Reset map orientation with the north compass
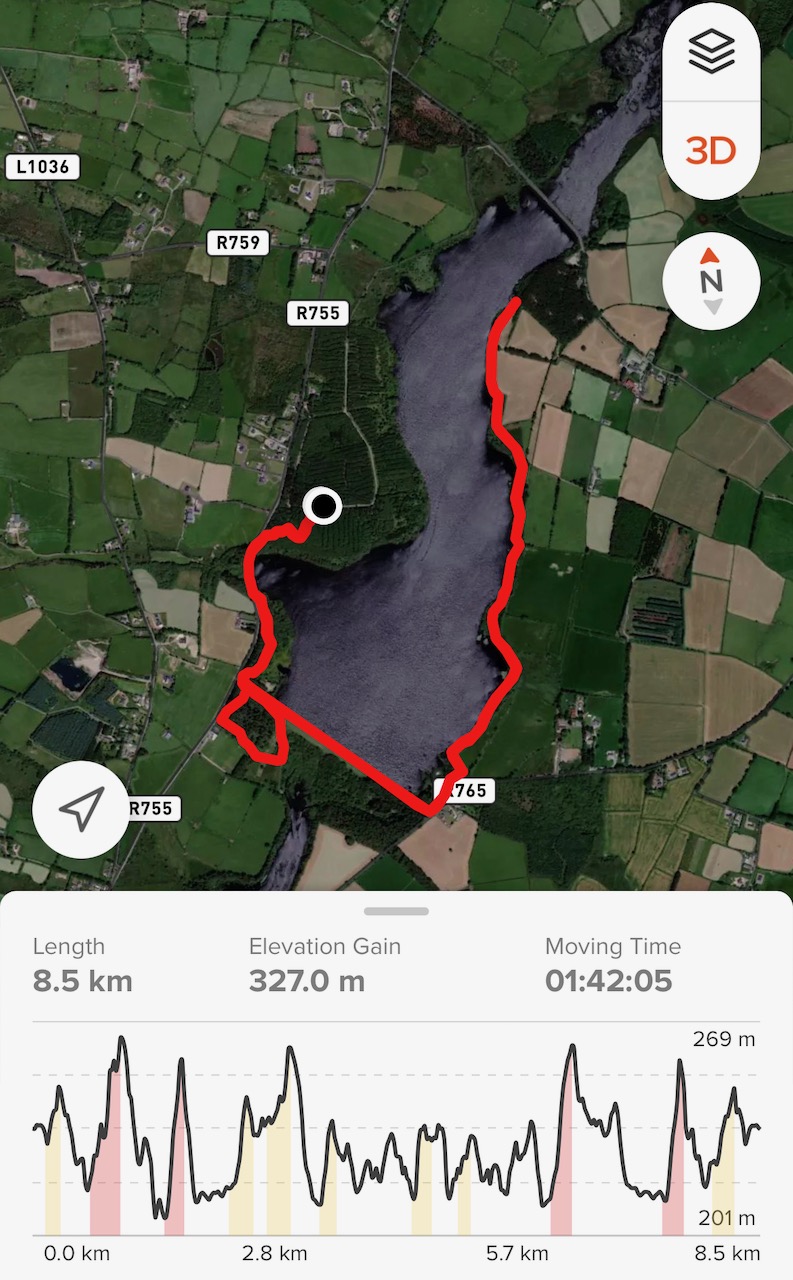 711,281
